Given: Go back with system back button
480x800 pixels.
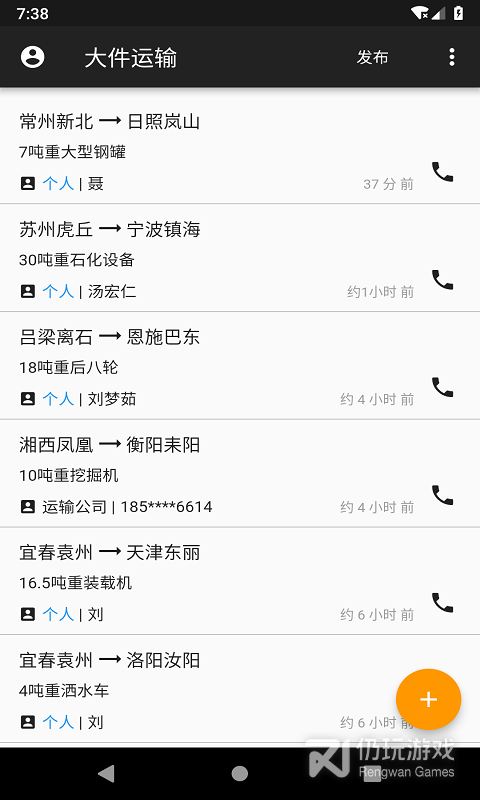Looking at the screenshot, I should pos(106,773).
